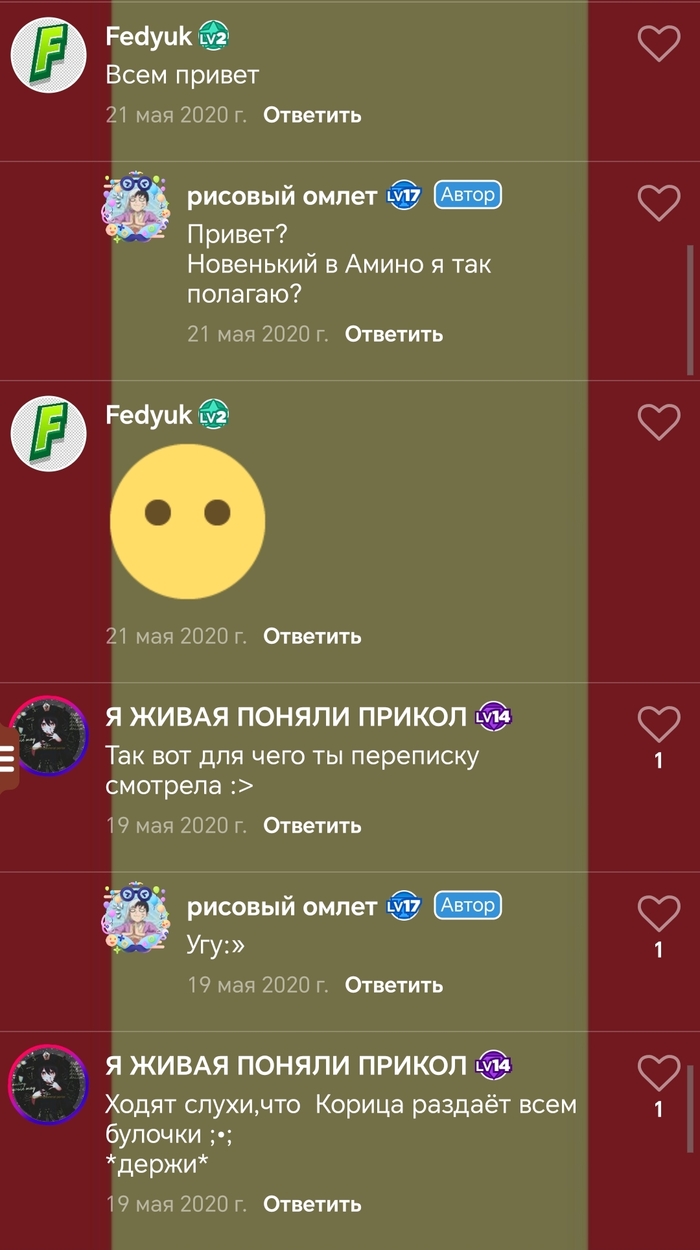Image resolution: width=700 pixels, height=1250 pixels.
Task: Like Fedyuk's emoji sticker comment
Action: 658,422
